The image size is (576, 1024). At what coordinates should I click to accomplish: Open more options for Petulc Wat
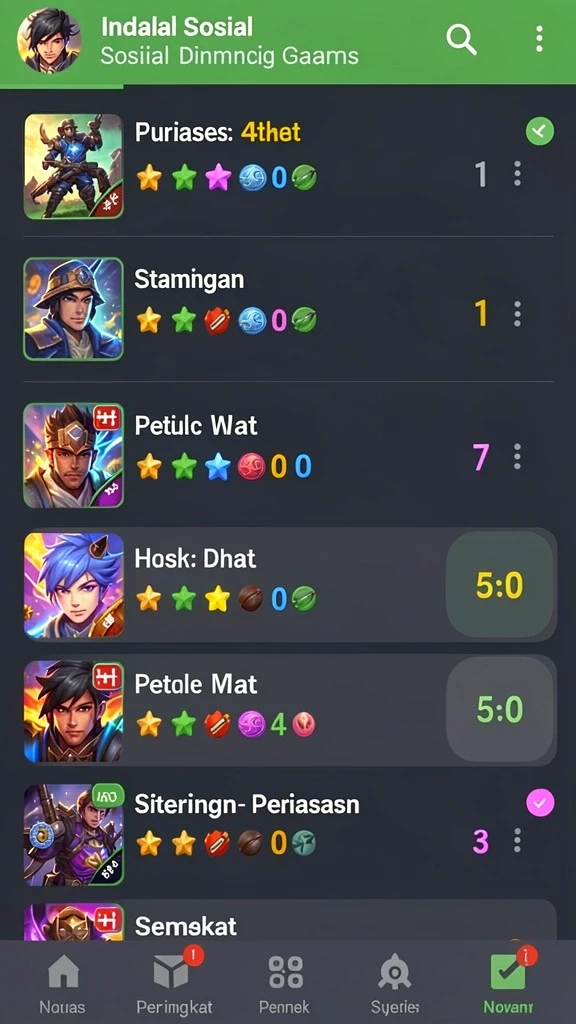click(x=517, y=456)
